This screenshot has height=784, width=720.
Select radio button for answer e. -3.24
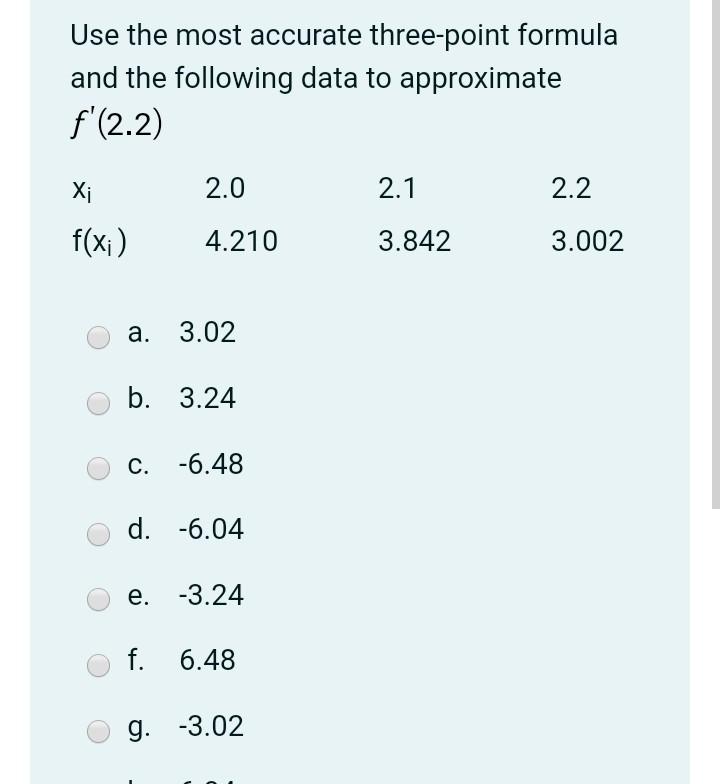tap(98, 599)
